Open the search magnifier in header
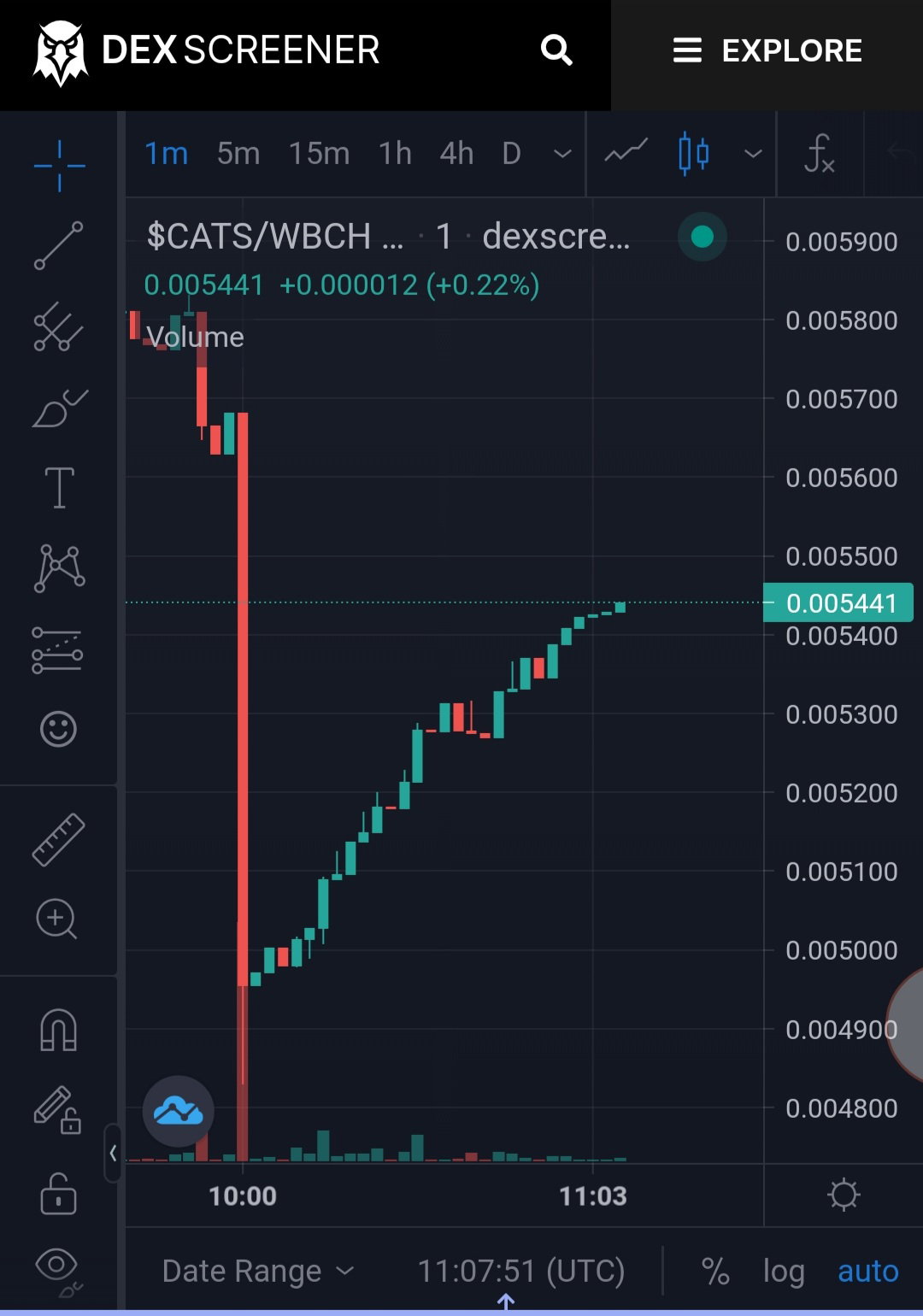This screenshot has width=923, height=1316. (x=556, y=50)
